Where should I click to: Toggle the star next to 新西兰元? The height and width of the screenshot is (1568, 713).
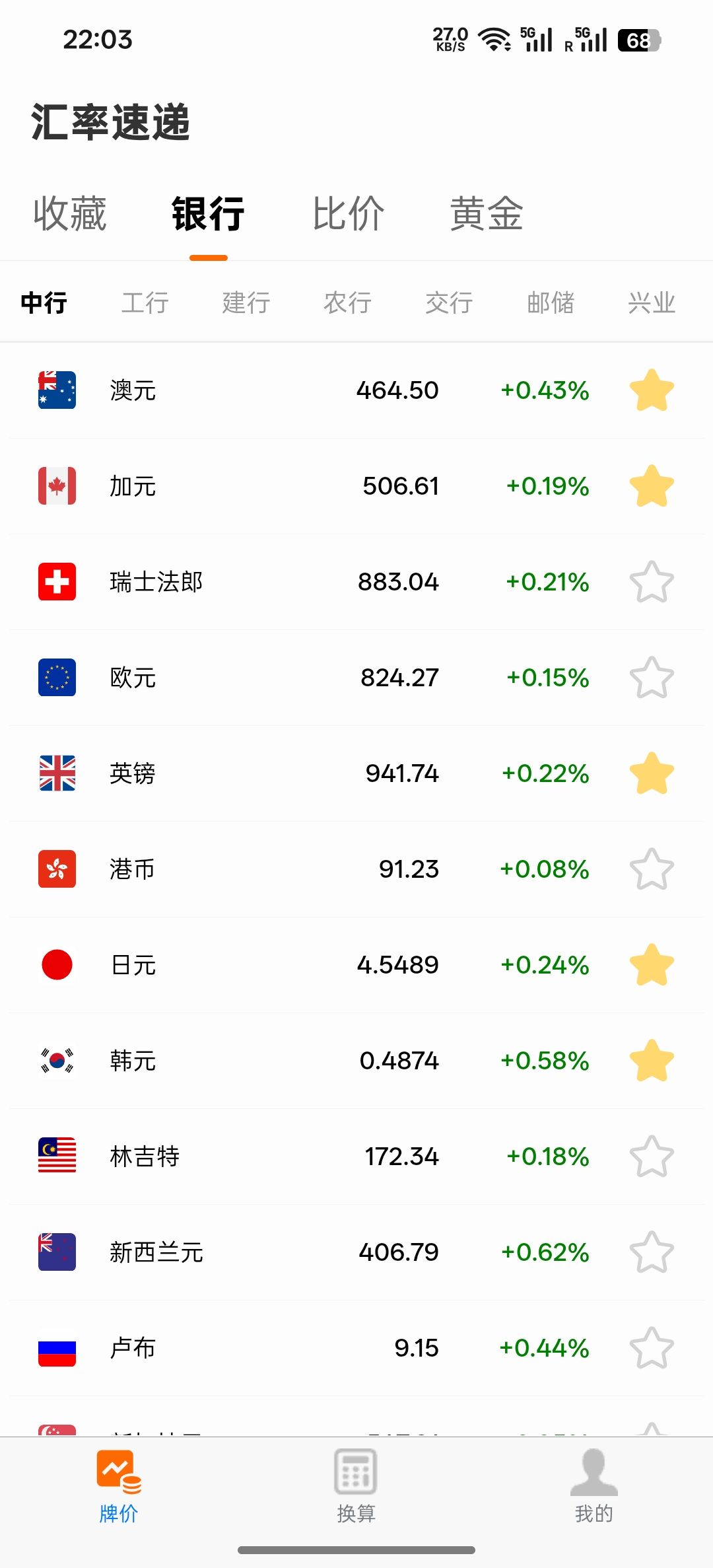pyautogui.click(x=652, y=1252)
